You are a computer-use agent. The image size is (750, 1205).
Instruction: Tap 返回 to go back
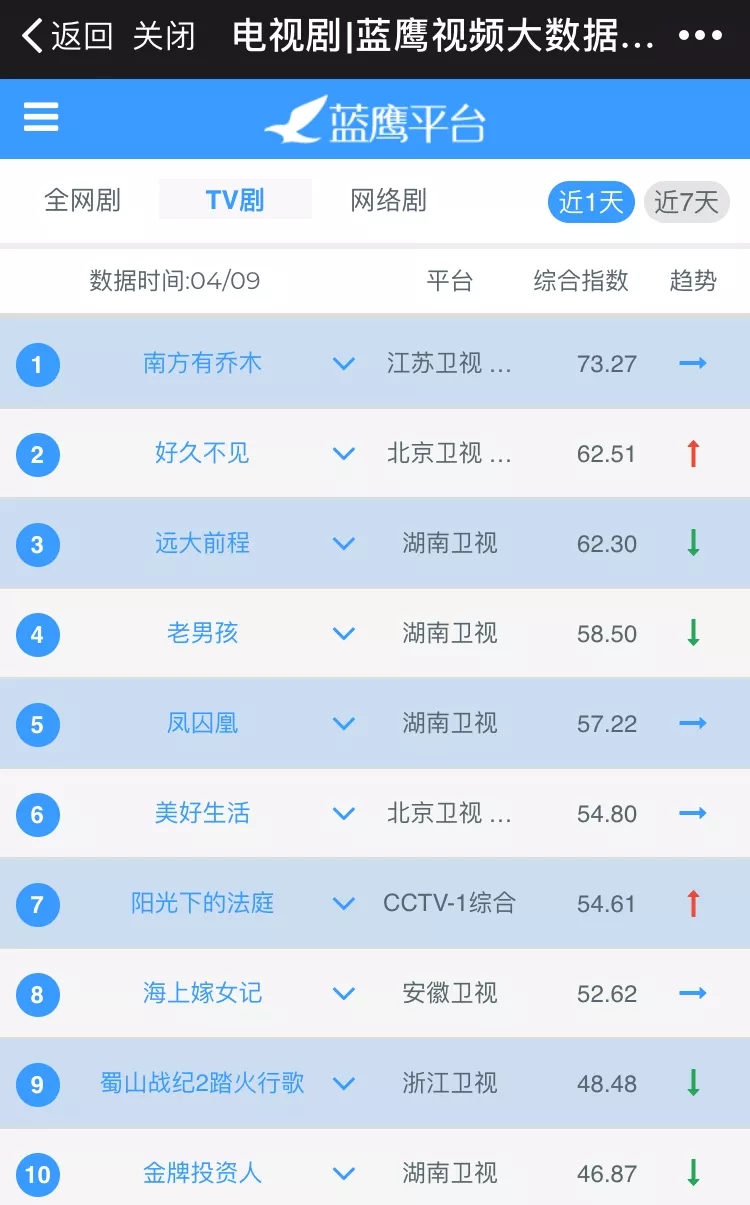(67, 37)
